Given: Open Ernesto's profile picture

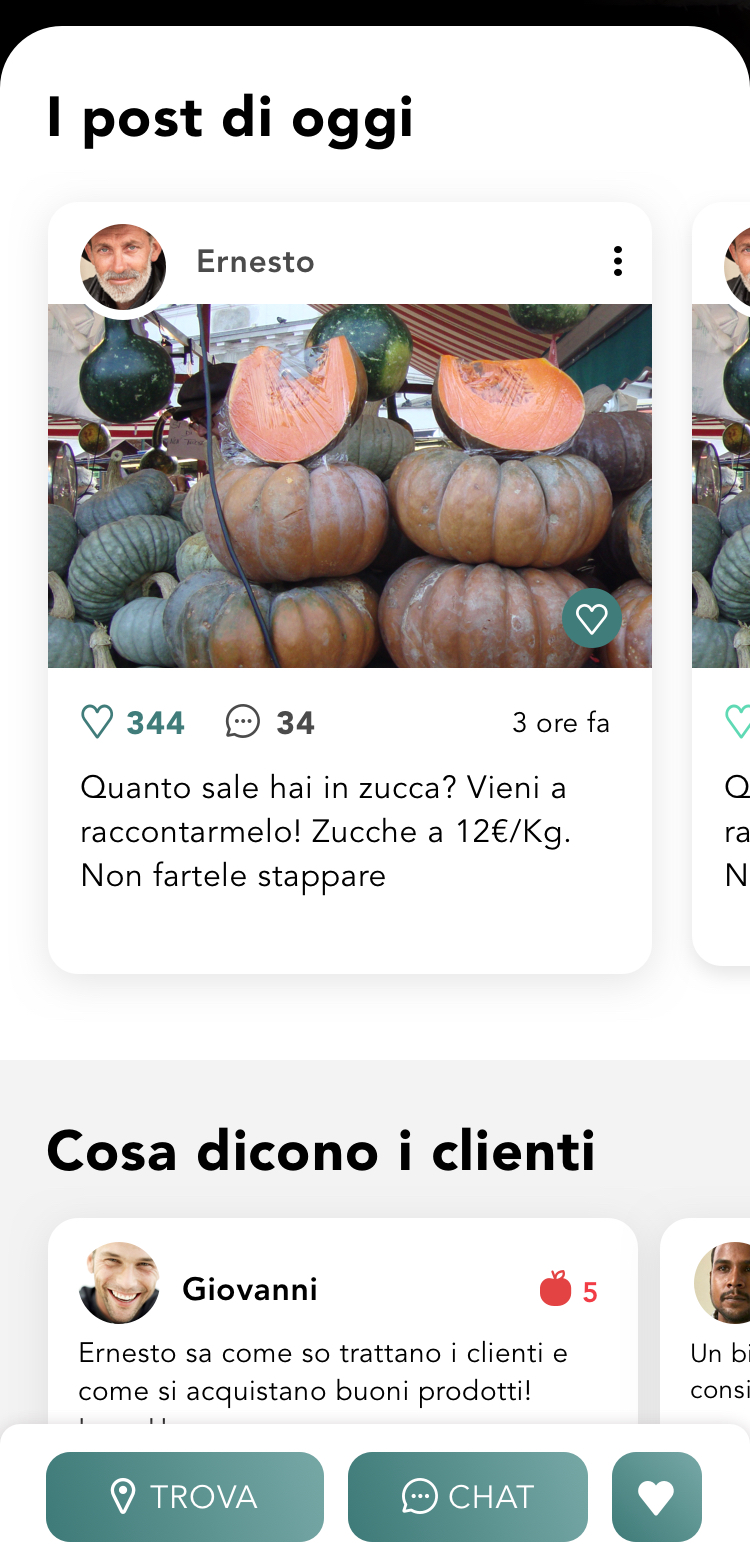Looking at the screenshot, I should point(123,265).
